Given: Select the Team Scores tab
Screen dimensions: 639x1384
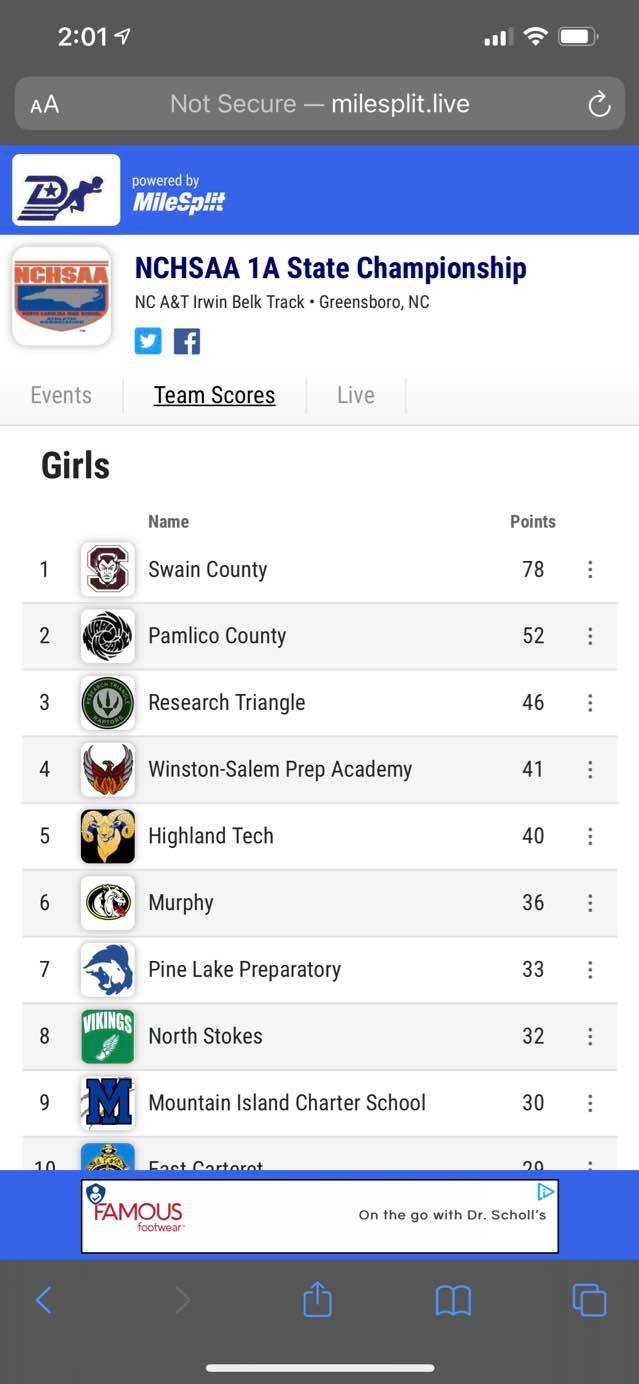Looking at the screenshot, I should (214, 395).
